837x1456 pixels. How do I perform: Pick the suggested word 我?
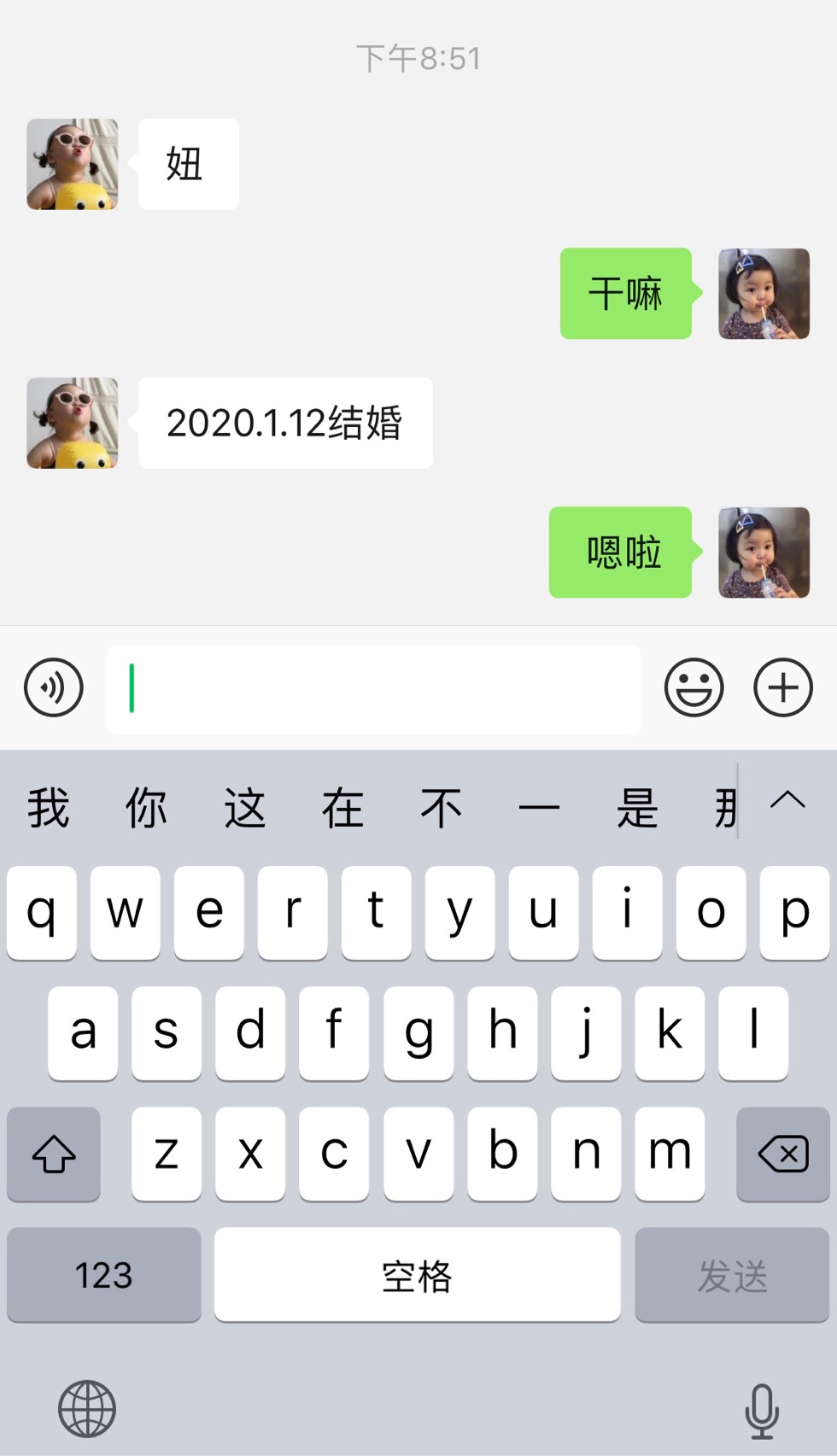[x=49, y=808]
